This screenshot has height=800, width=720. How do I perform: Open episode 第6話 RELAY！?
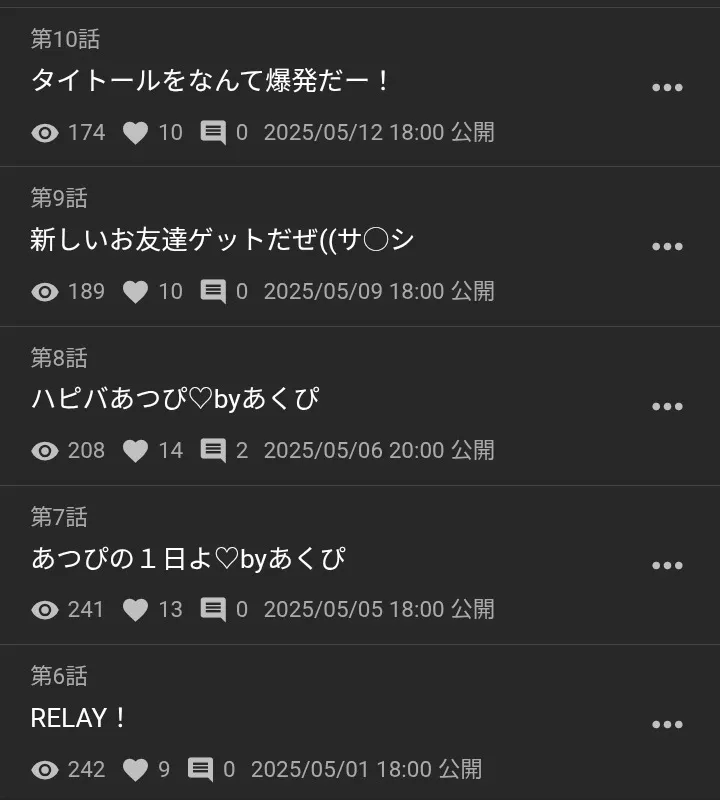coord(78,718)
